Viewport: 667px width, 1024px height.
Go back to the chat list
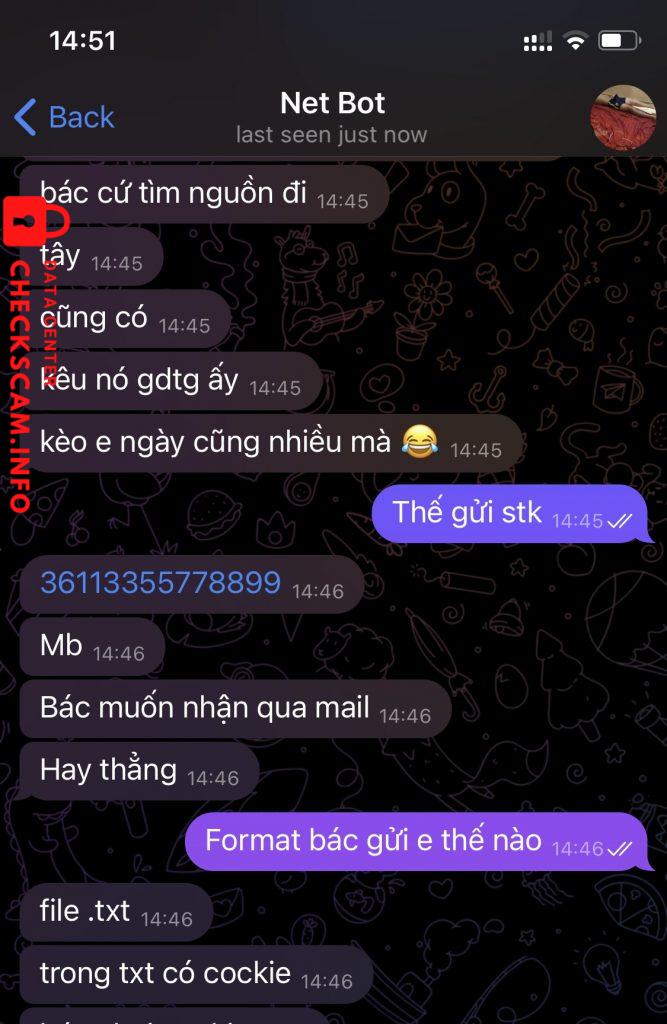(x=64, y=117)
